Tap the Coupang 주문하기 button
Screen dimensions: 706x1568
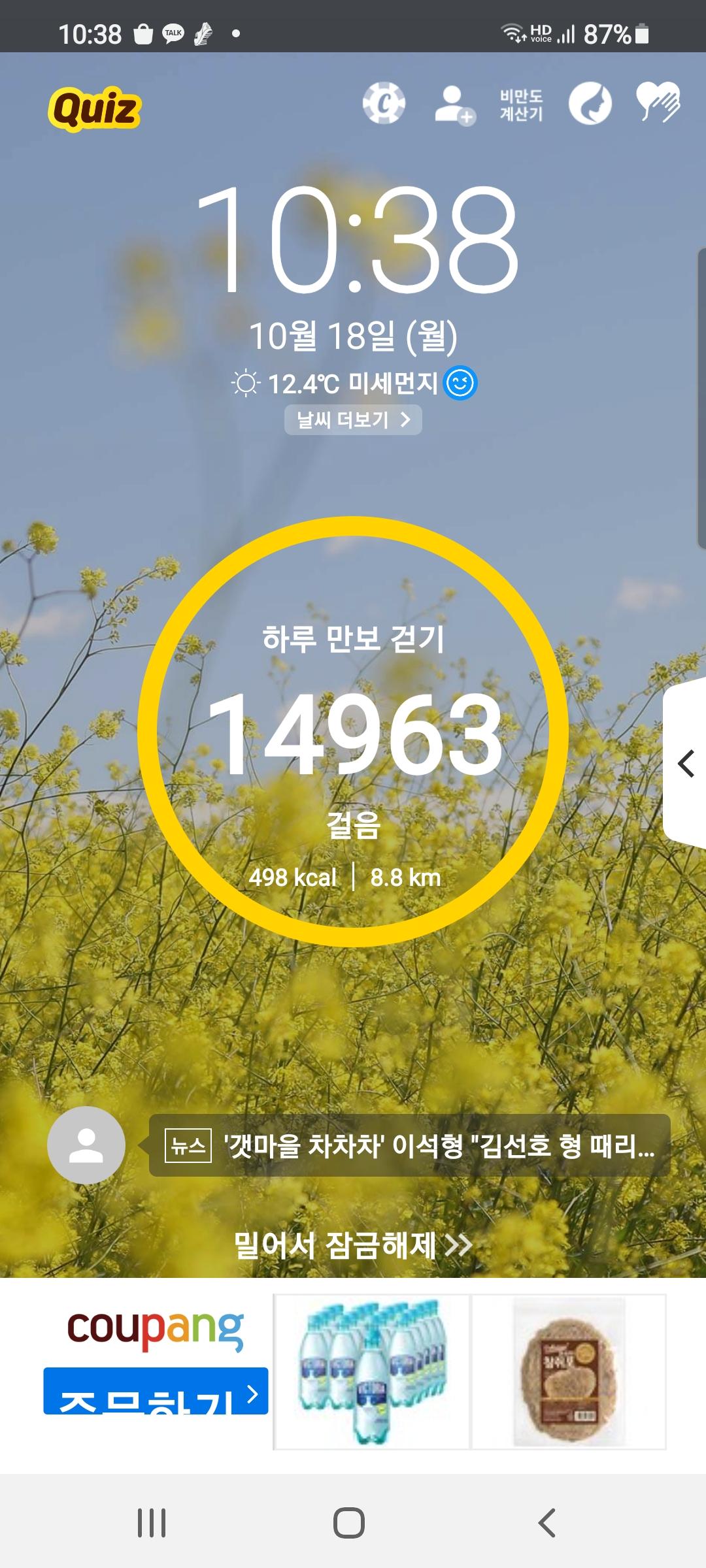pyautogui.click(x=156, y=1390)
